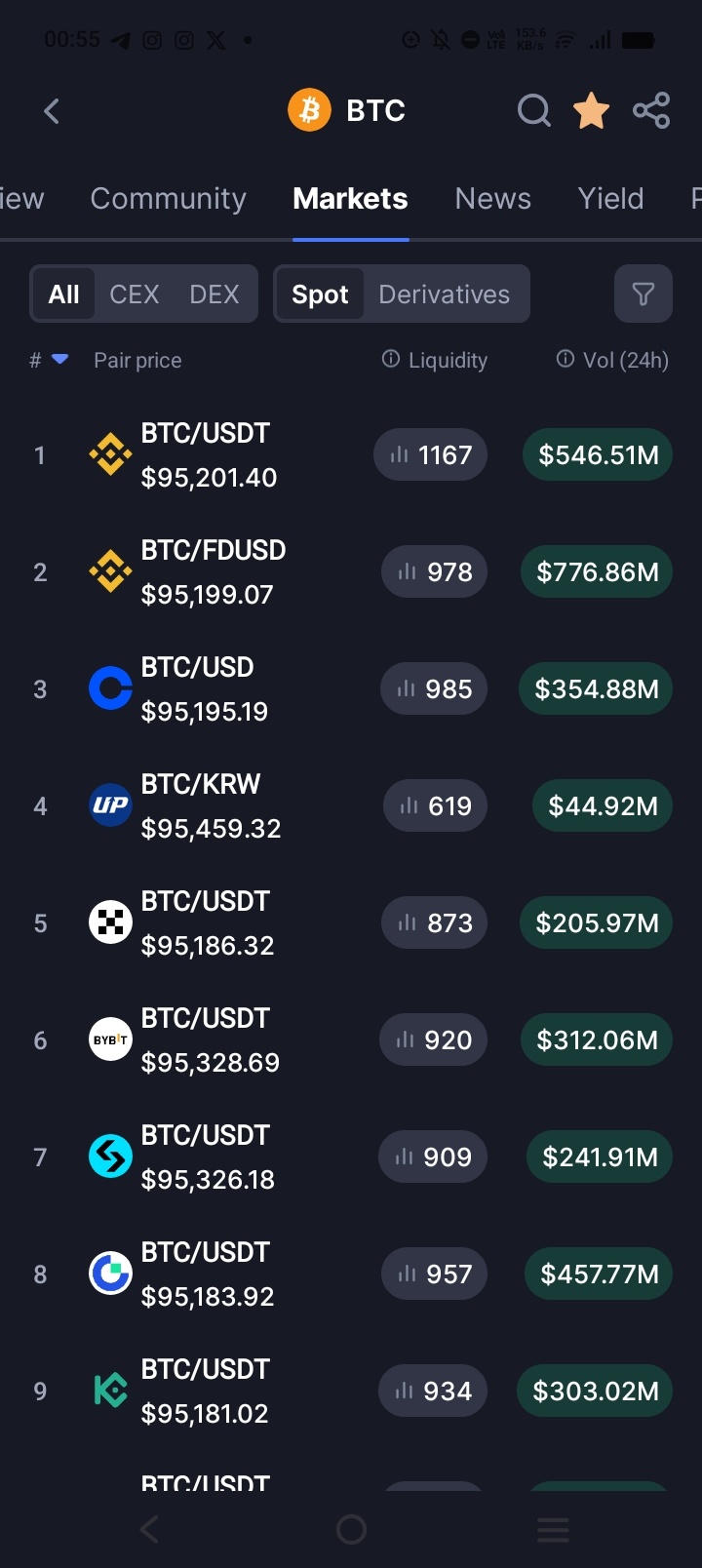Share the BTC page
702x1568 pixels.
[651, 111]
